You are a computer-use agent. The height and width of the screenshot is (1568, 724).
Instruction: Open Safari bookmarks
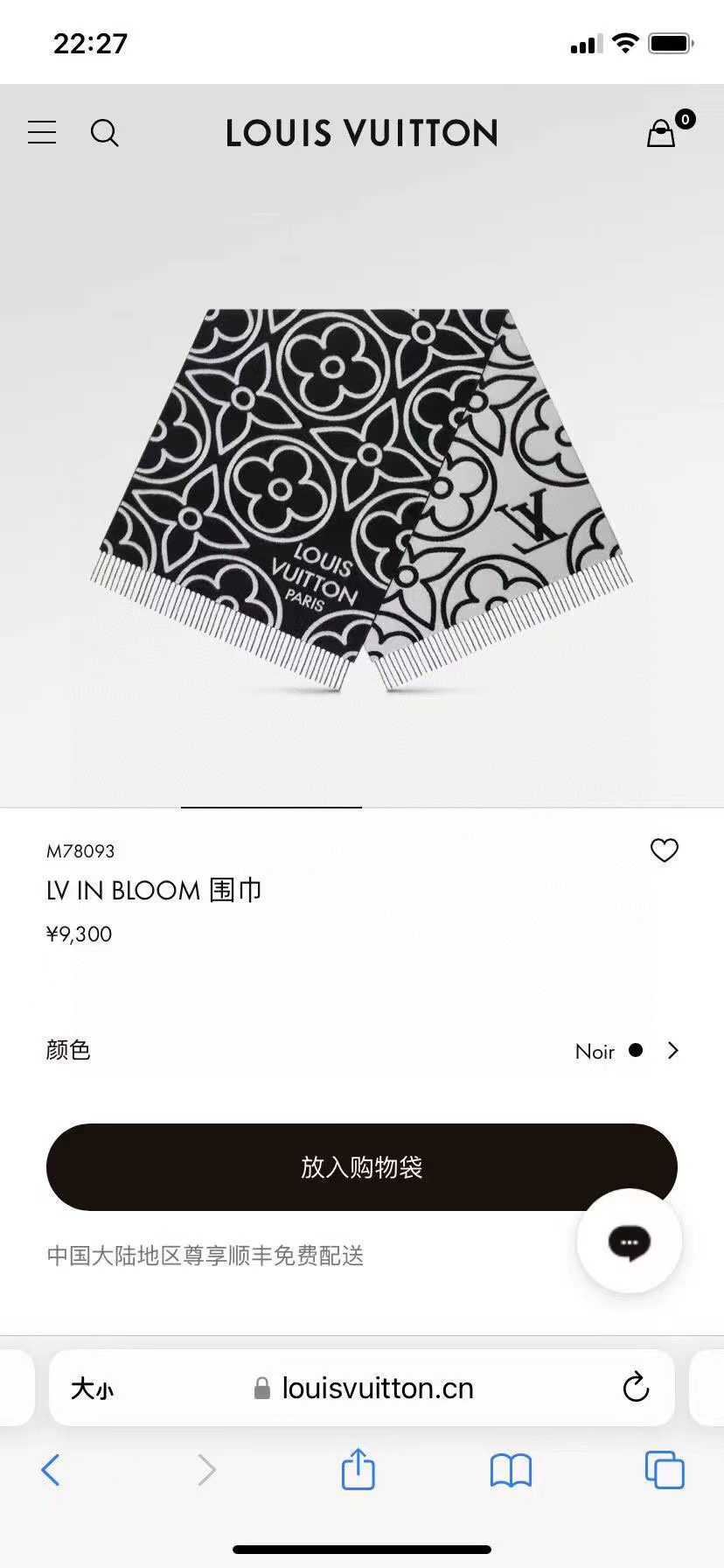pyautogui.click(x=511, y=1470)
